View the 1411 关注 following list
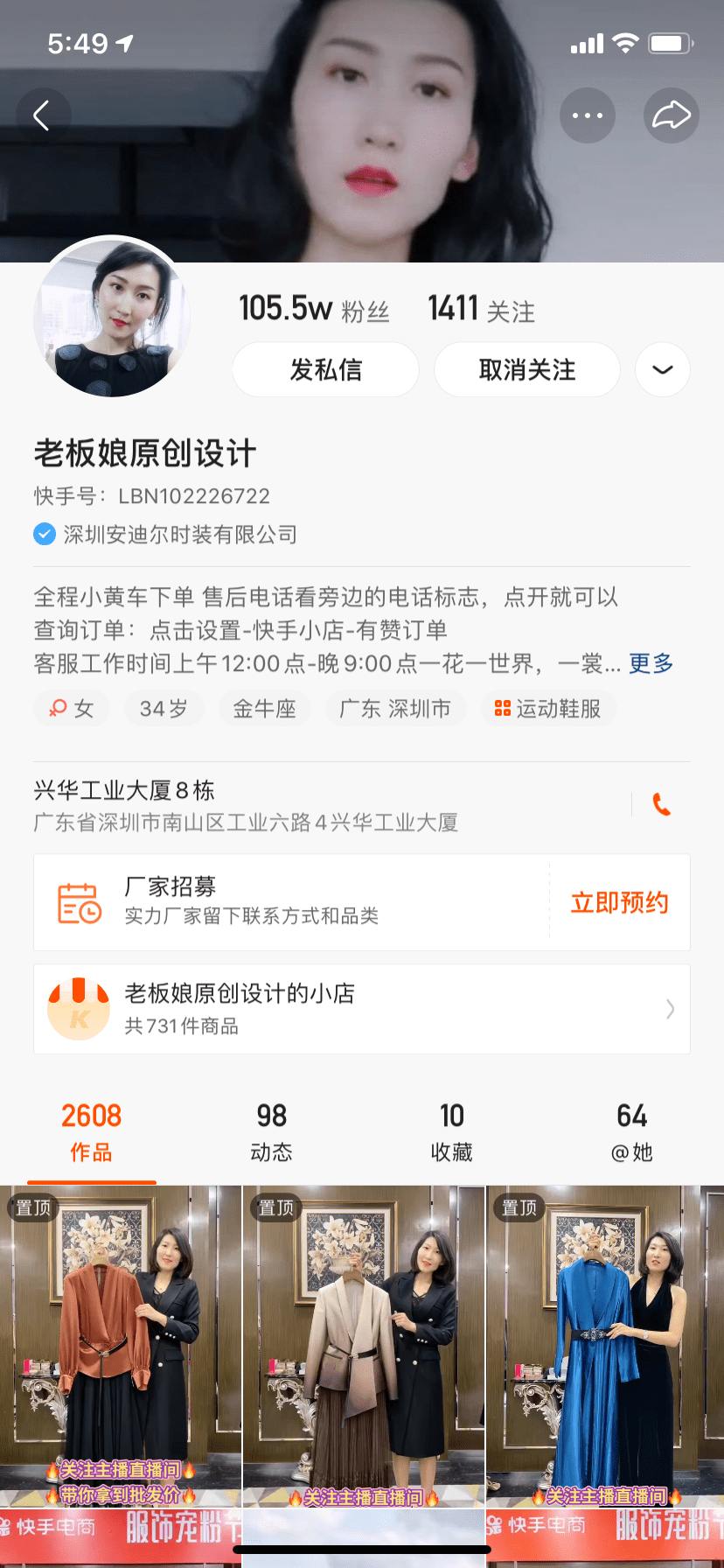 tap(481, 310)
